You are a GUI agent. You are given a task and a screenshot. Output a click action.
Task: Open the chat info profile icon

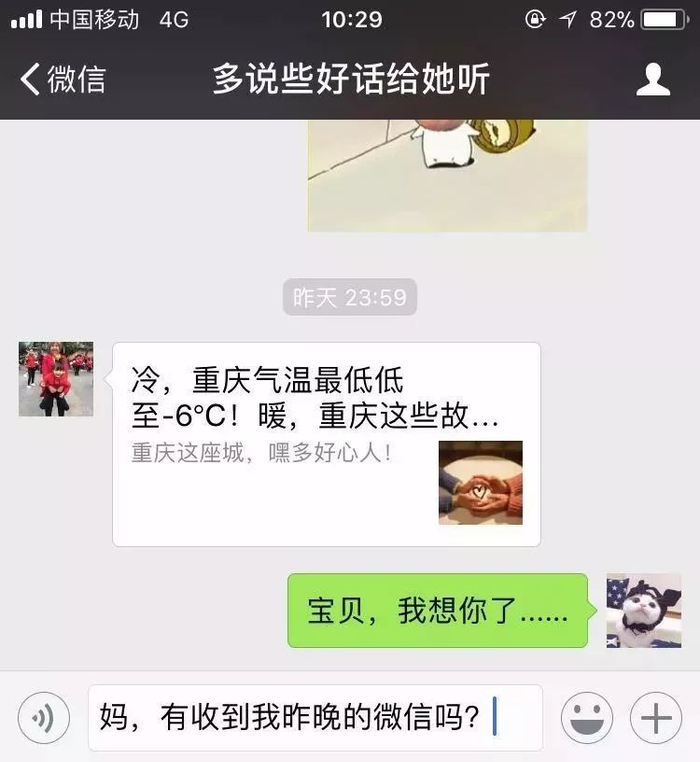(x=653, y=79)
